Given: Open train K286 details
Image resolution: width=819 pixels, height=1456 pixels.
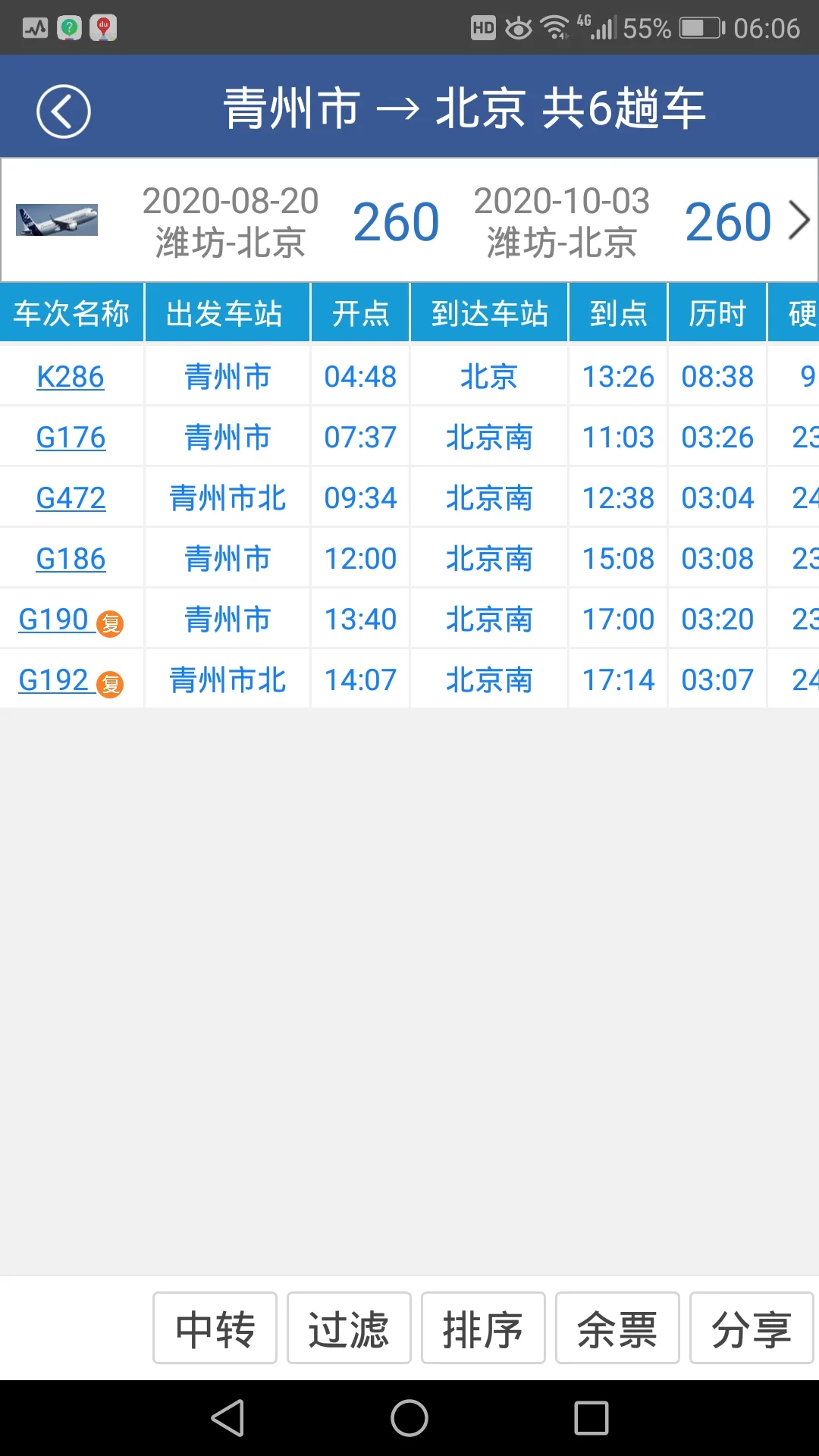Looking at the screenshot, I should point(71,376).
